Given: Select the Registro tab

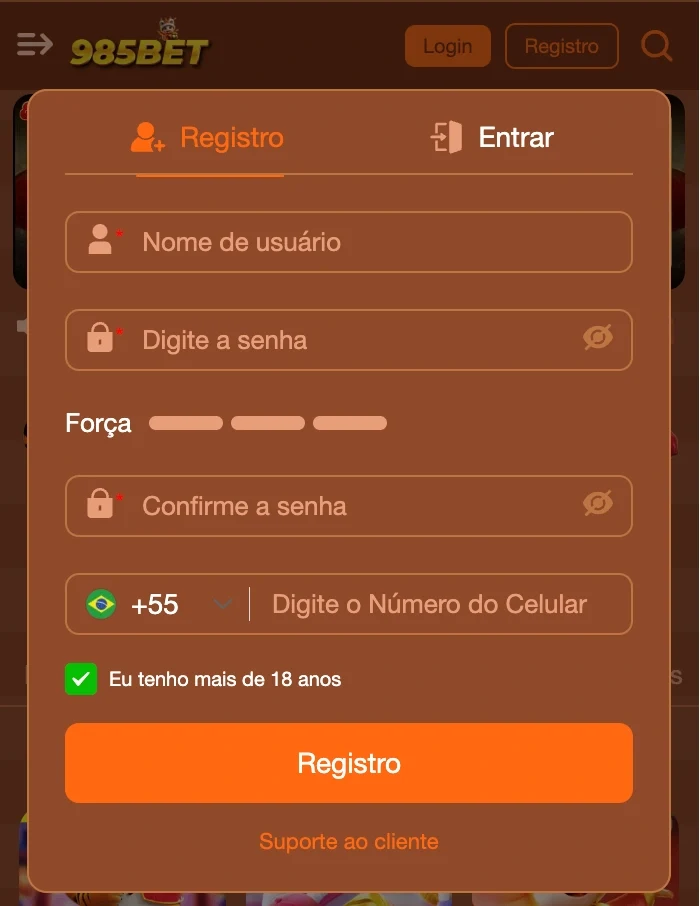Looking at the screenshot, I should (x=209, y=137).
